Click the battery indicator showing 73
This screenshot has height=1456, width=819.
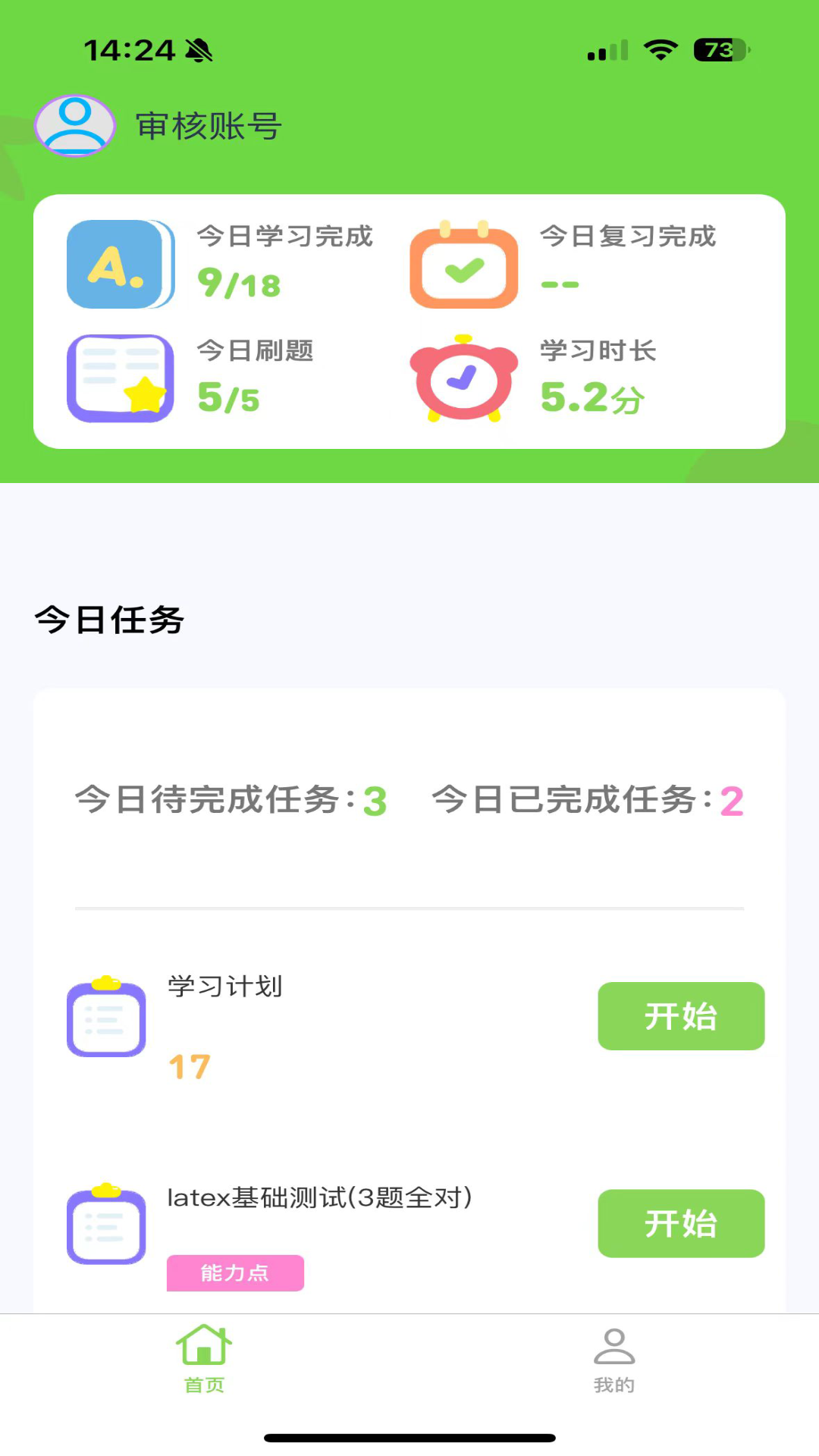[x=718, y=49]
